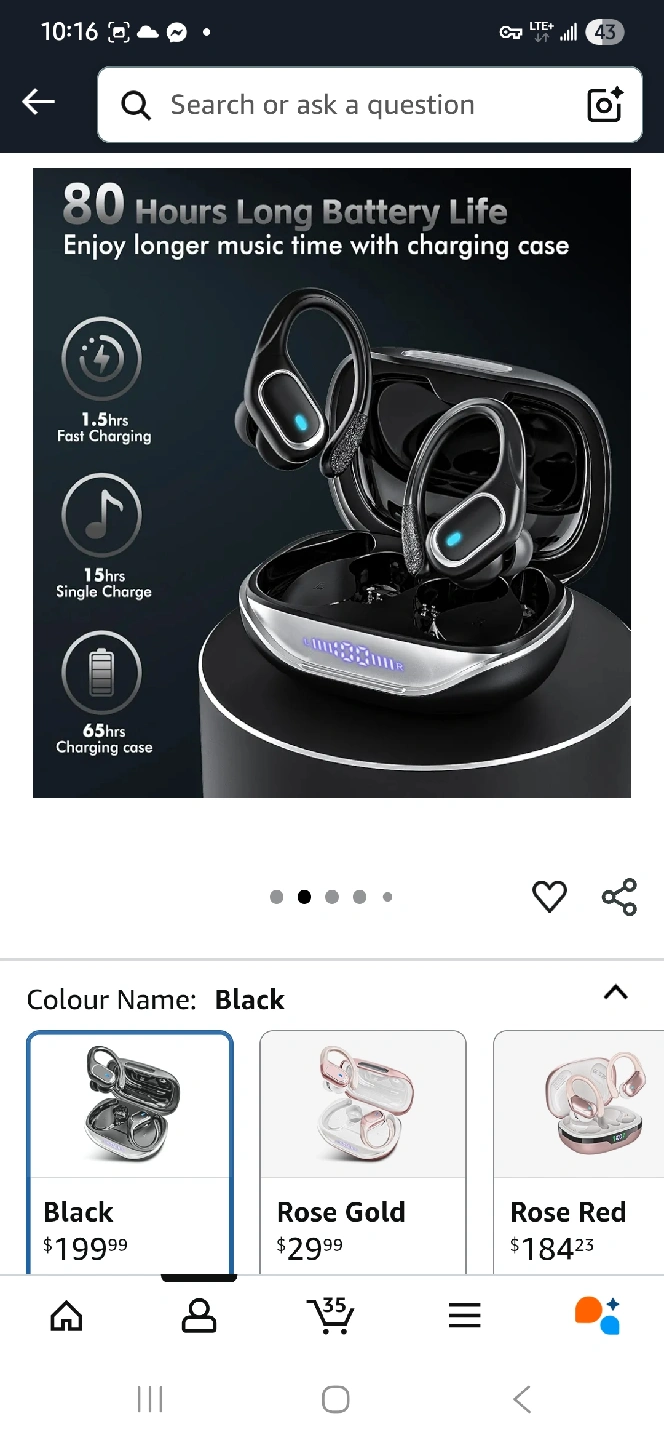
Task: Open the AI assistant tab
Action: click(597, 1315)
